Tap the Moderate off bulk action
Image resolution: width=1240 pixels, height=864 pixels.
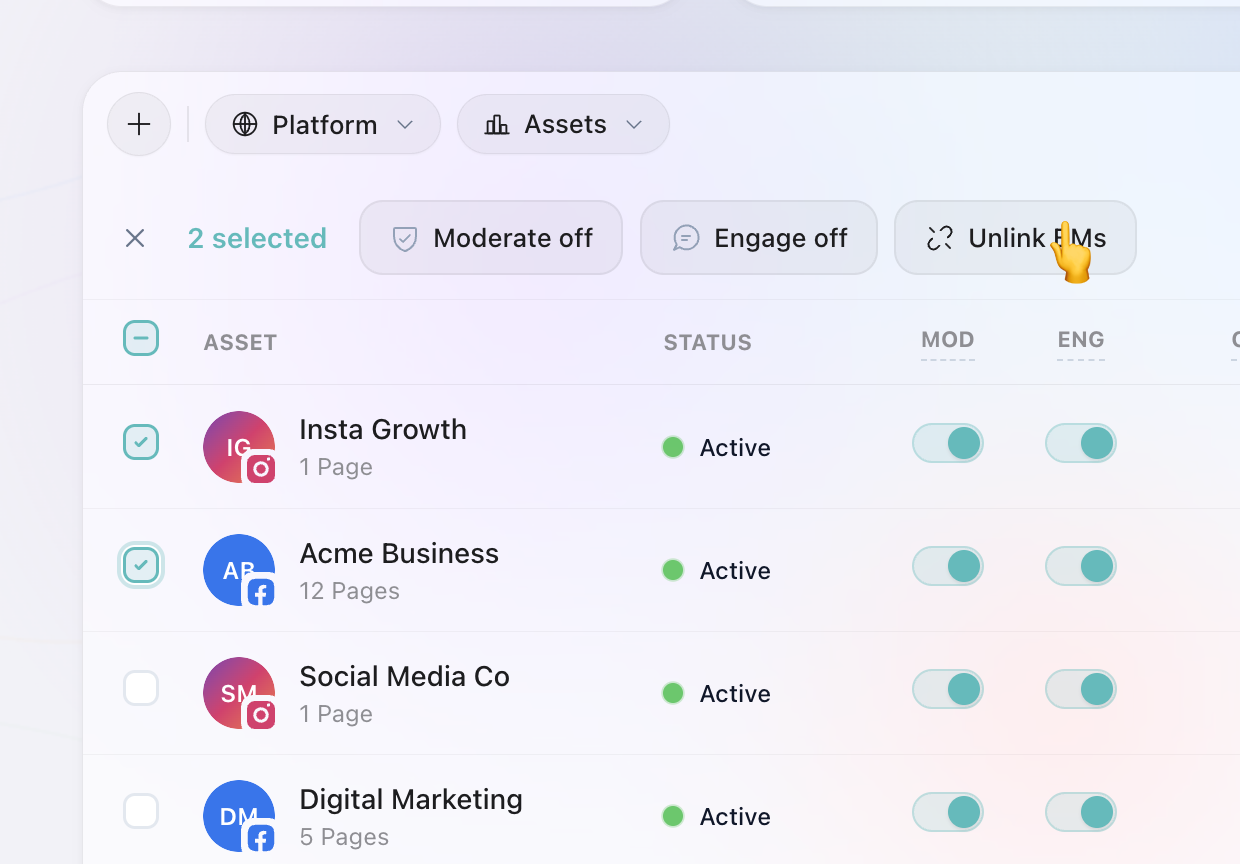[491, 238]
